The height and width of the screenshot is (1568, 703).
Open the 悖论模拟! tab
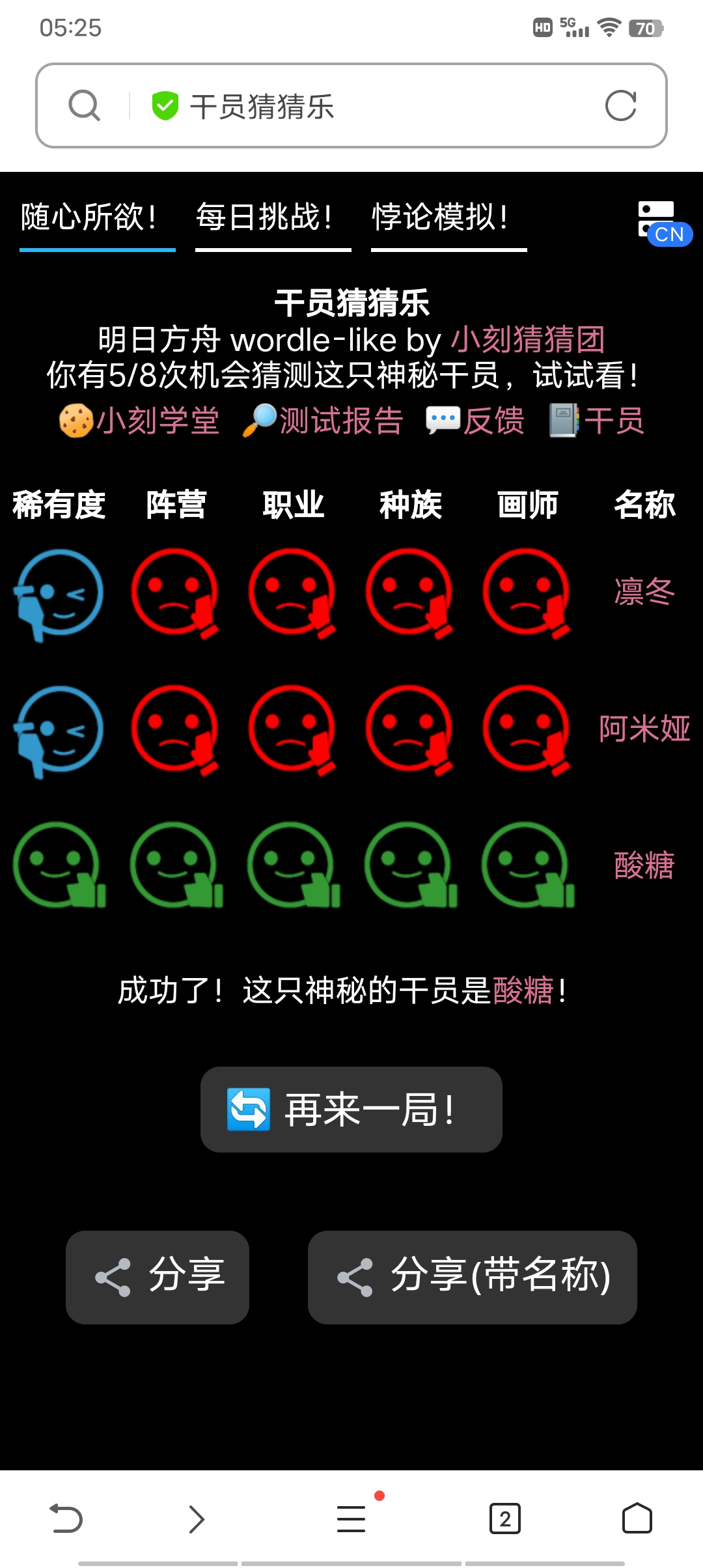point(441,217)
